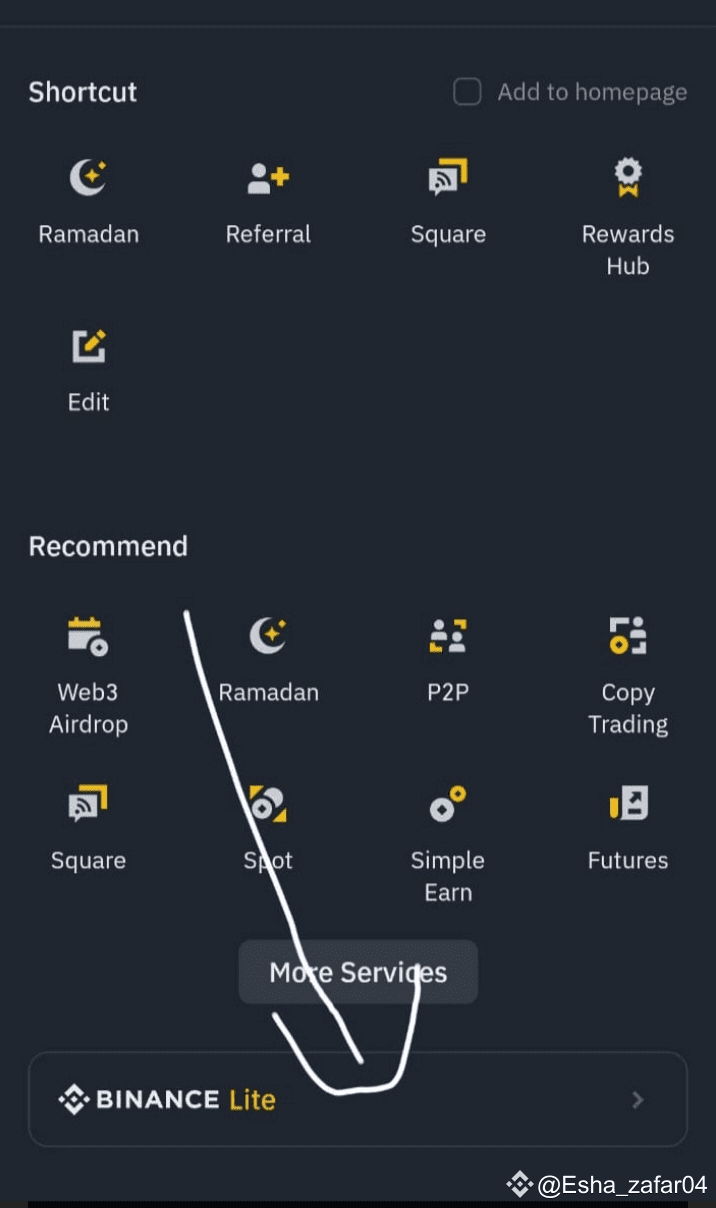The image size is (716, 1208).
Task: Open Ramadan under Recommend
Action: (x=268, y=660)
